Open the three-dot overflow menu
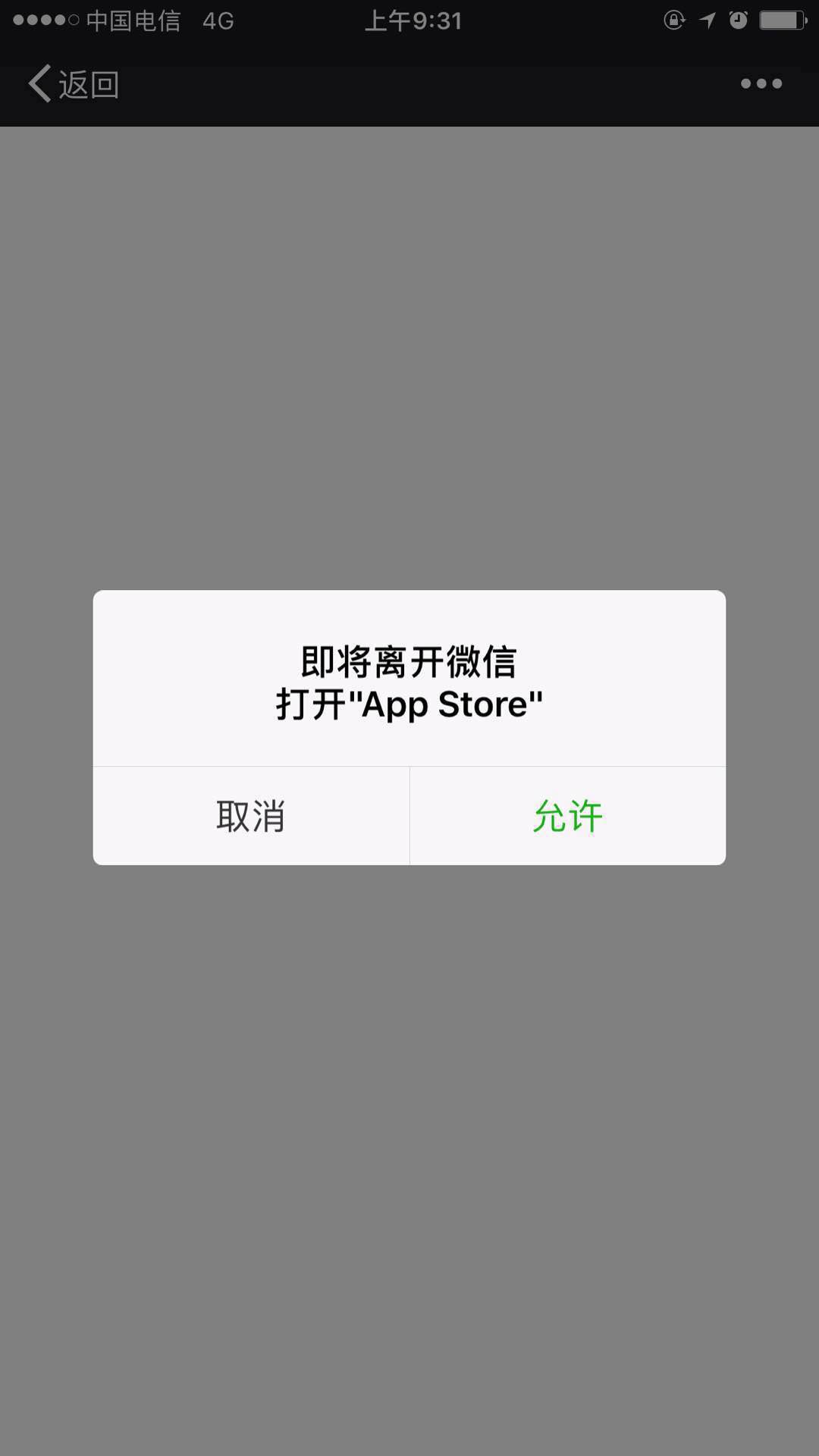 point(761,83)
